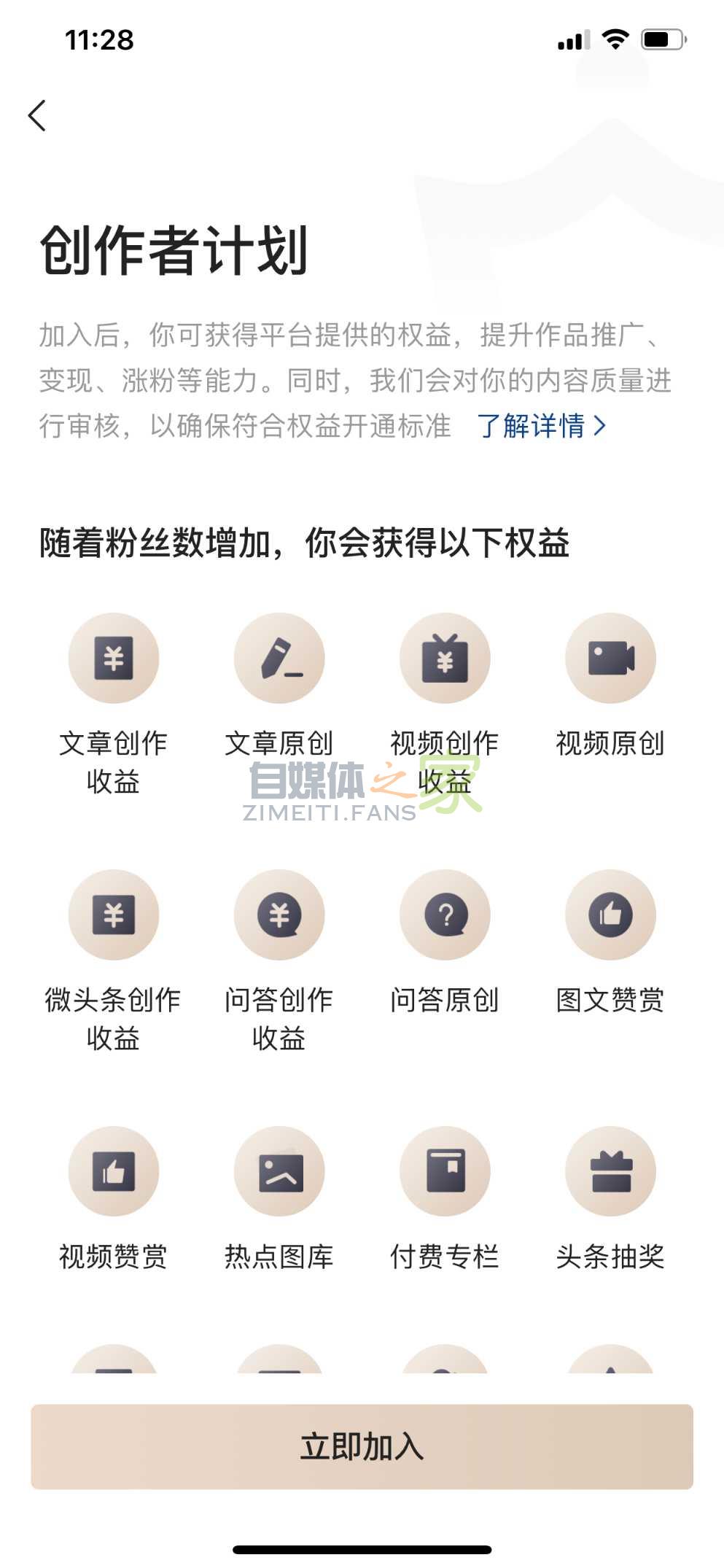
Task: Tap the 视频创作收益 TV icon
Action: pyautogui.click(x=445, y=657)
